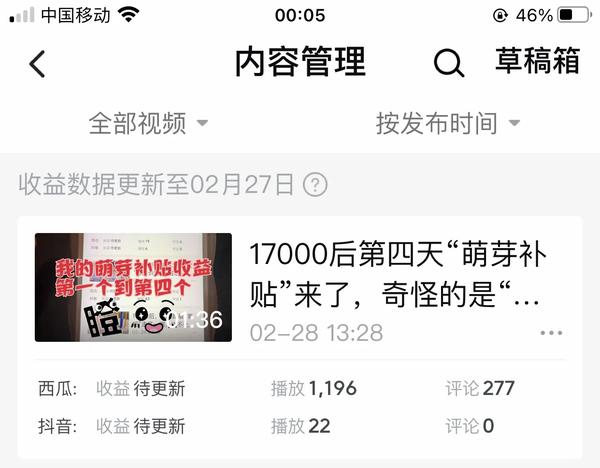This screenshot has width=600, height=468.
Task: Tap the help icon beside 收益数据更新至02月27日
Action: pyautogui.click(x=315, y=185)
